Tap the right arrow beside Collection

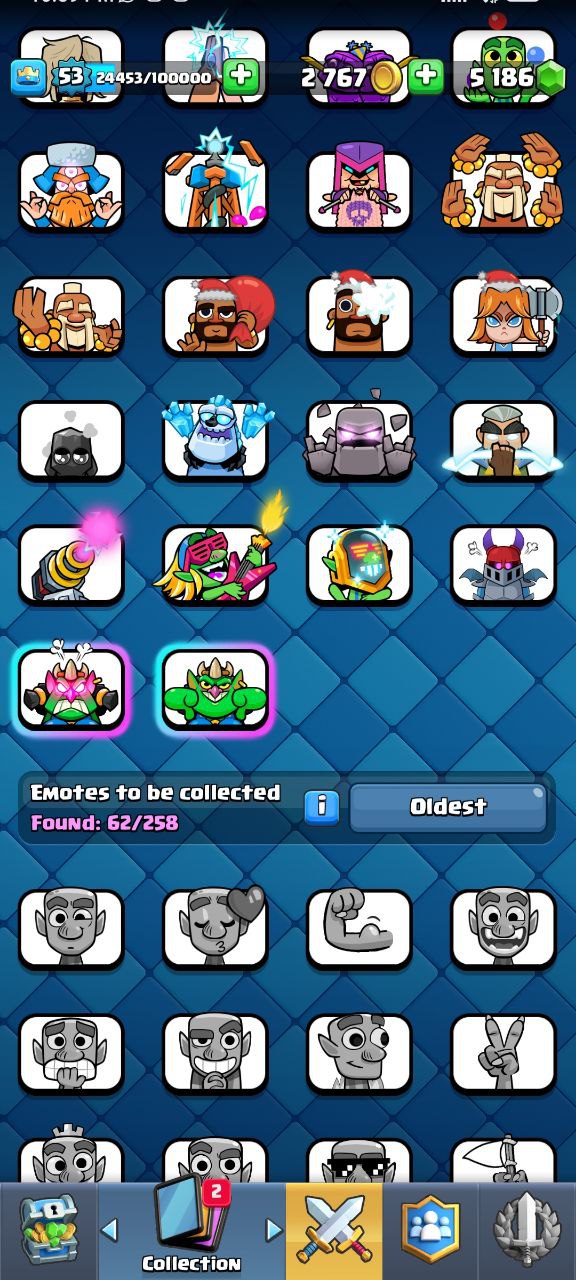(x=273, y=1230)
